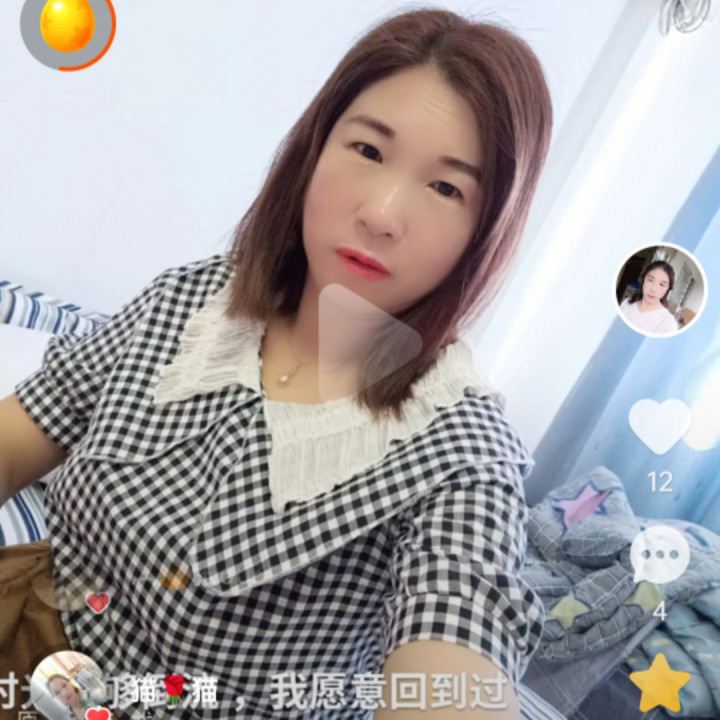Viewport: 720px width, 720px height.
Task: Like this video with the heart icon
Action: click(660, 426)
